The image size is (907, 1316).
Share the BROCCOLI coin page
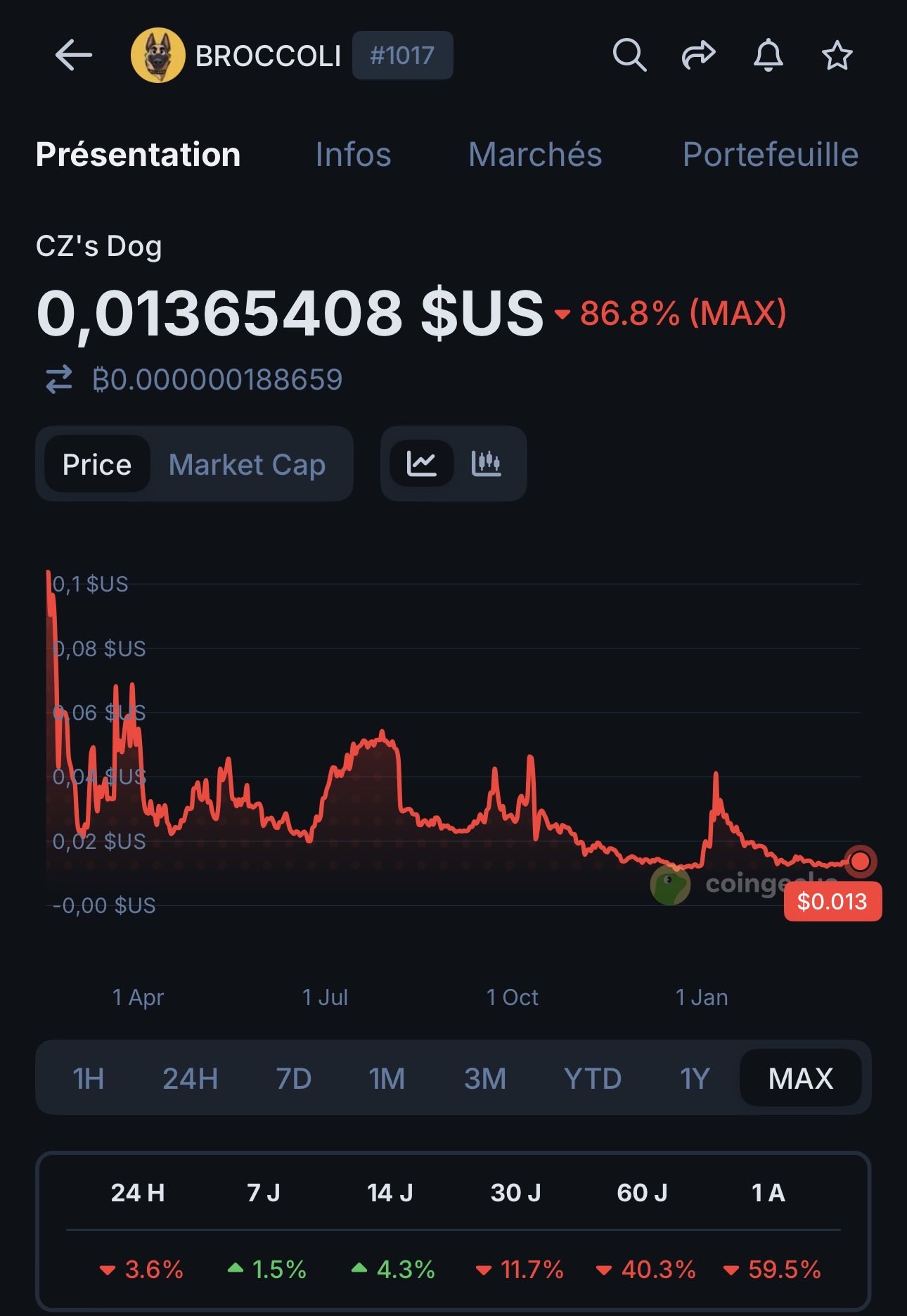pos(698,55)
